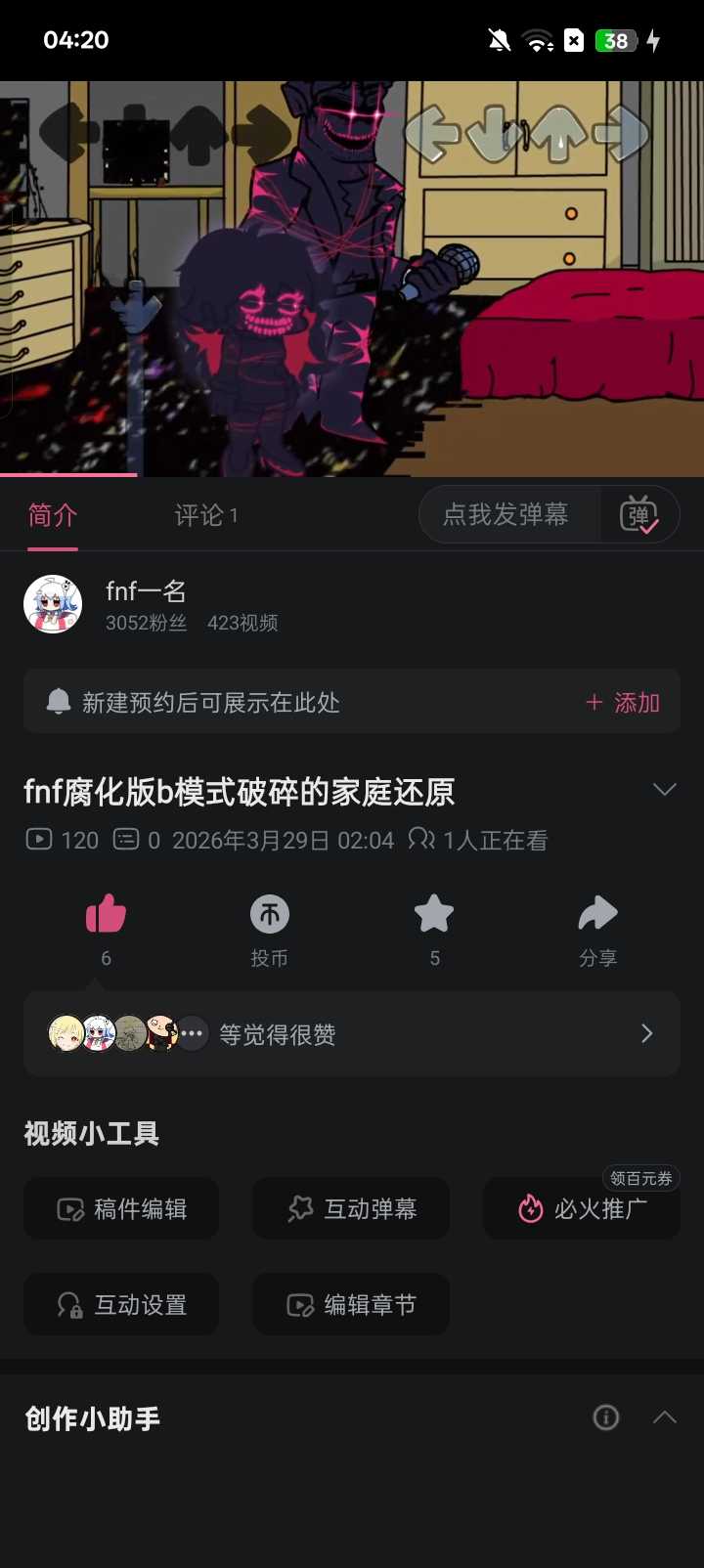Viewport: 704px width, 1568px height.
Task: Open 必火推广 promotion
Action: pos(582,1209)
